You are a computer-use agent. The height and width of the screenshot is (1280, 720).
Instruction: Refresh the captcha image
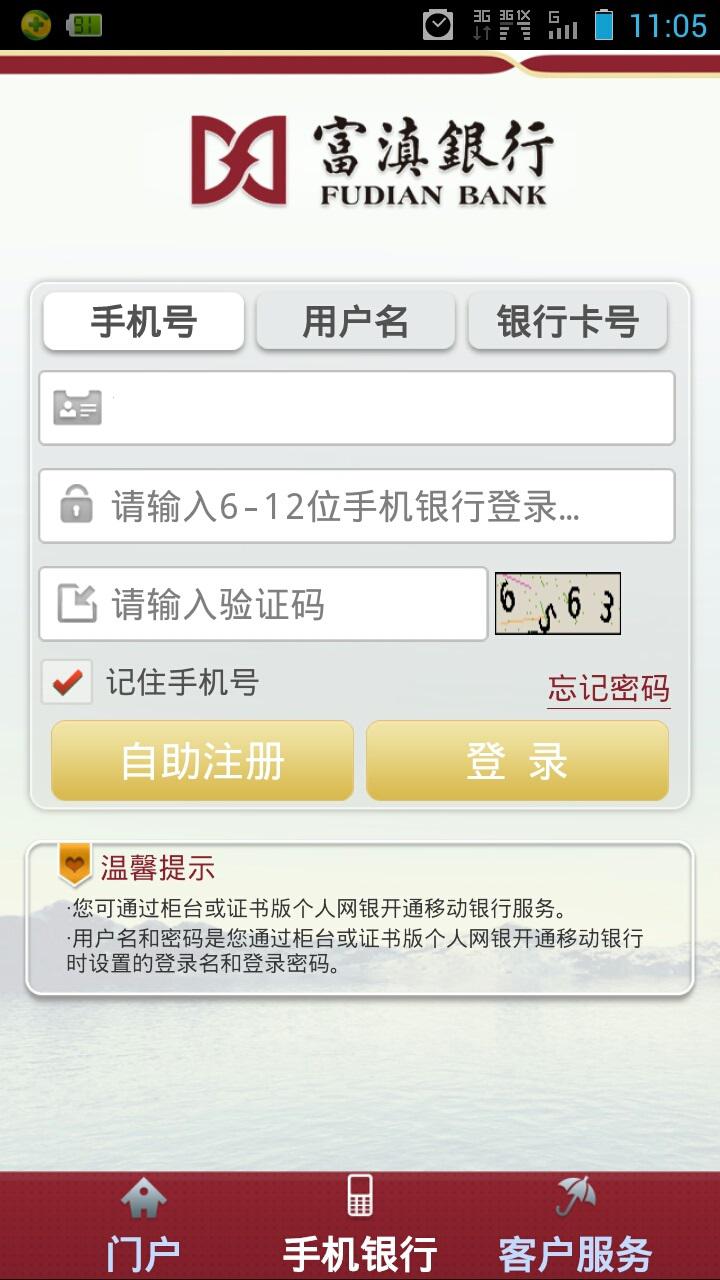coord(558,604)
